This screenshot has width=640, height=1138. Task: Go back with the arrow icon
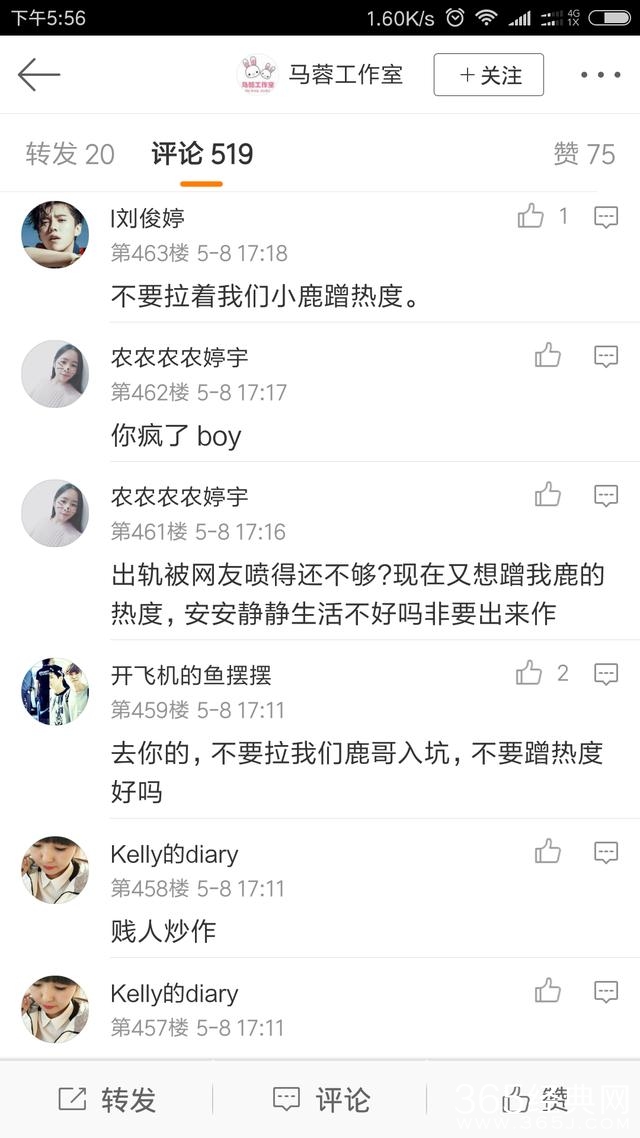(x=39, y=75)
